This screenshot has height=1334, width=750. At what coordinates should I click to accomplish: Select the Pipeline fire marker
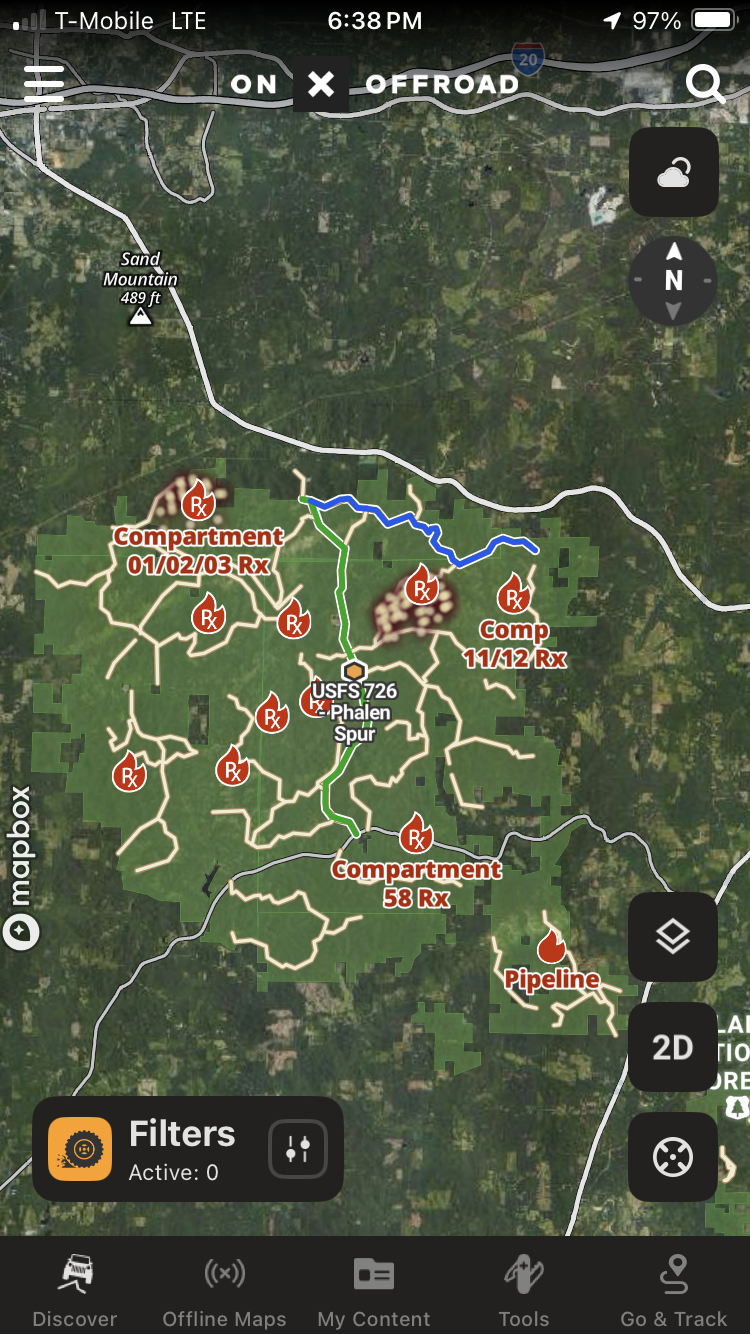(550, 946)
